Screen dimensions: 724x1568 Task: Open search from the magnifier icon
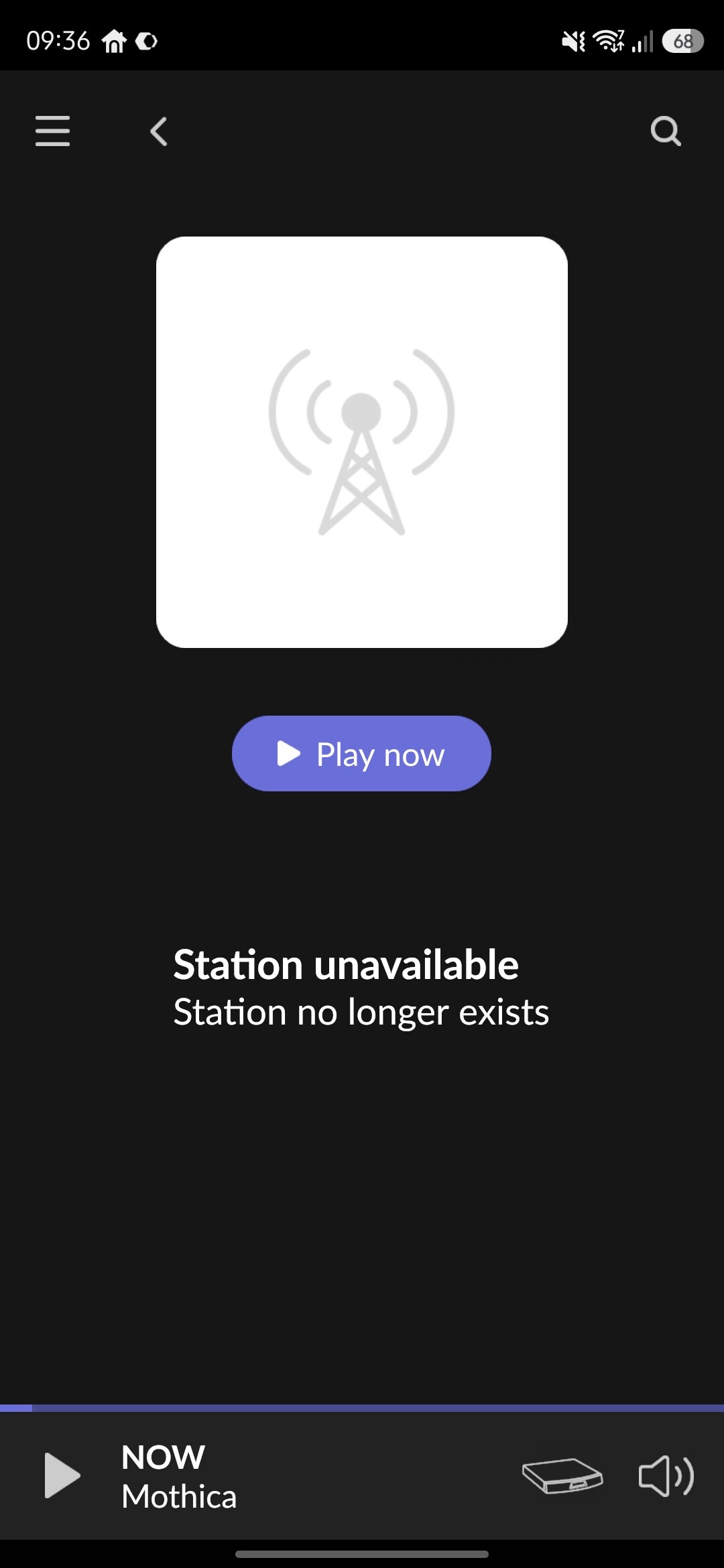coord(665,131)
